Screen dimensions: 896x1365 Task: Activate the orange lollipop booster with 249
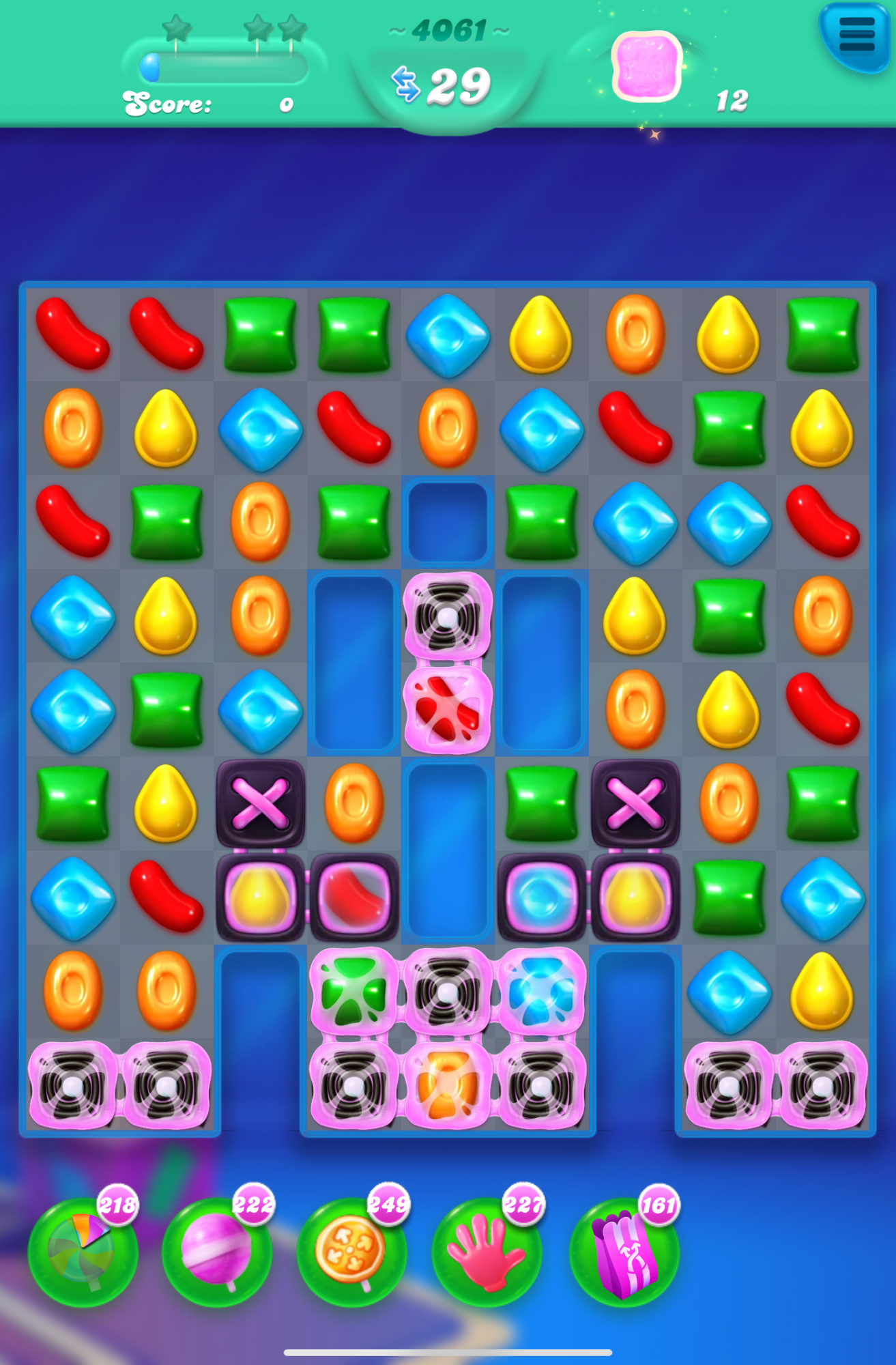351,1252
